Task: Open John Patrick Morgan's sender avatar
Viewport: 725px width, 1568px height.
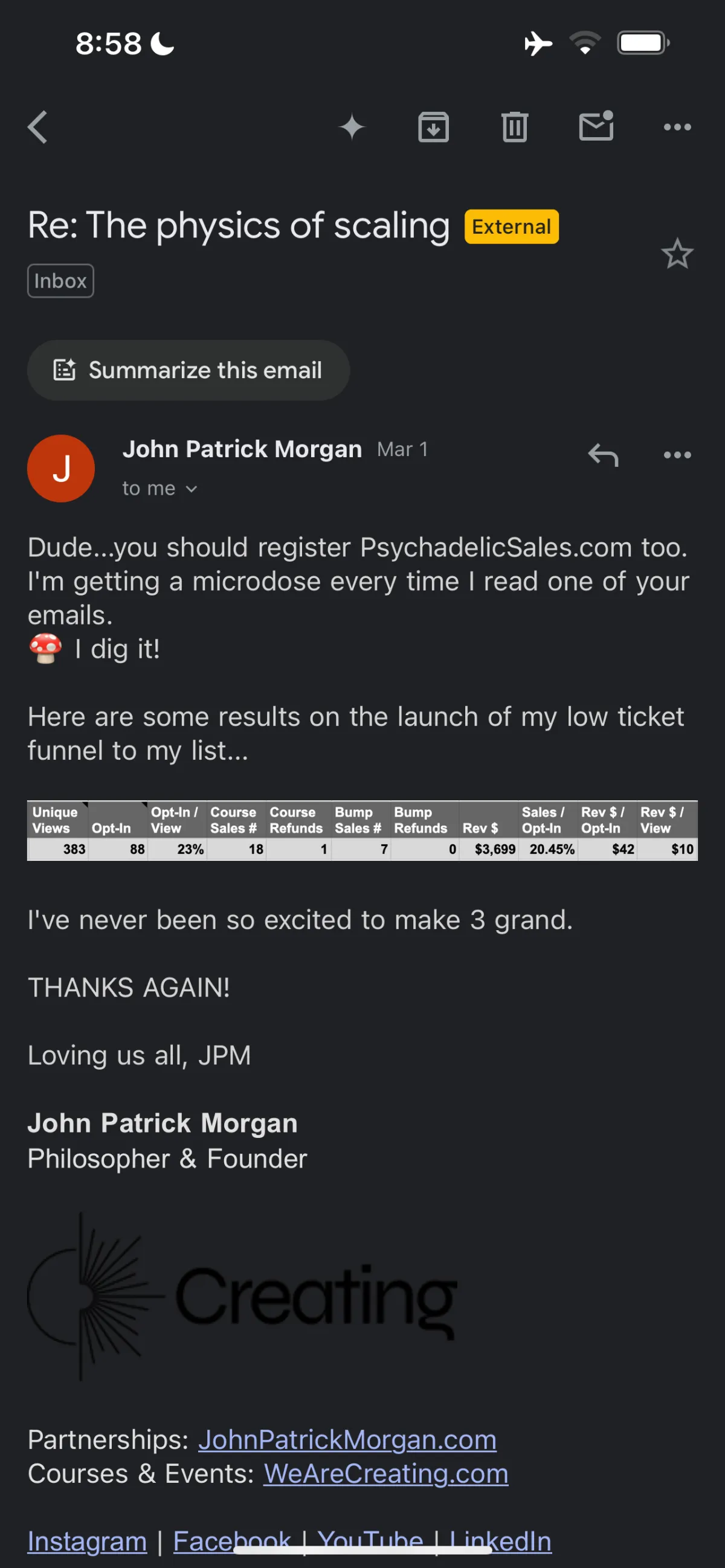Action: pos(61,468)
